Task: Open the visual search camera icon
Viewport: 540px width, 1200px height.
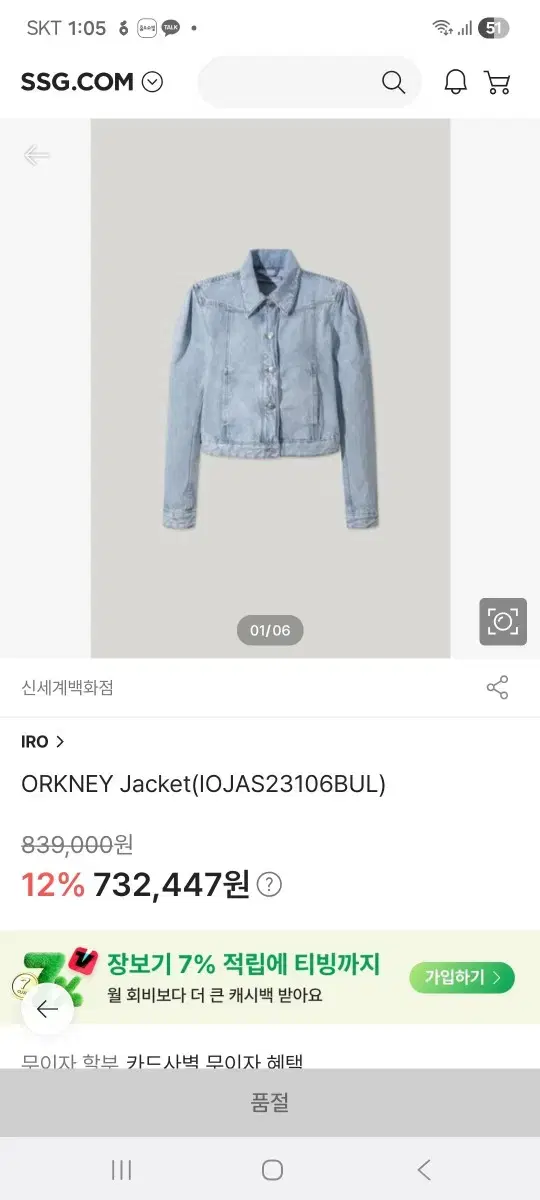Action: 503,622
